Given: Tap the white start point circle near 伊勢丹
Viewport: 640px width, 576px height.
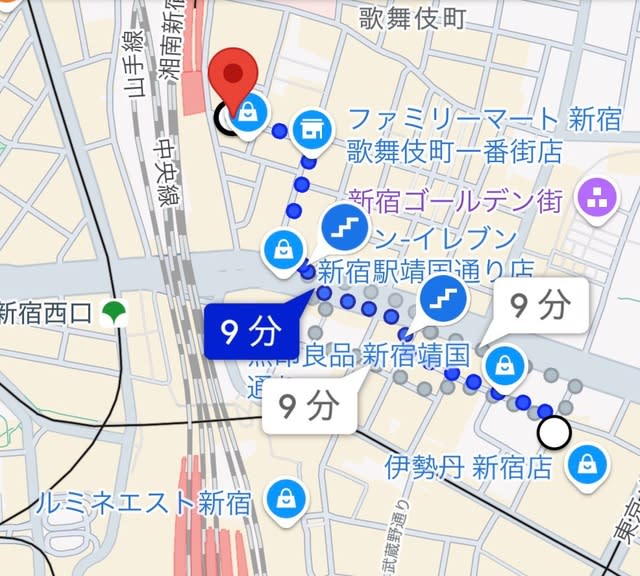Looking at the screenshot, I should pos(554,433).
